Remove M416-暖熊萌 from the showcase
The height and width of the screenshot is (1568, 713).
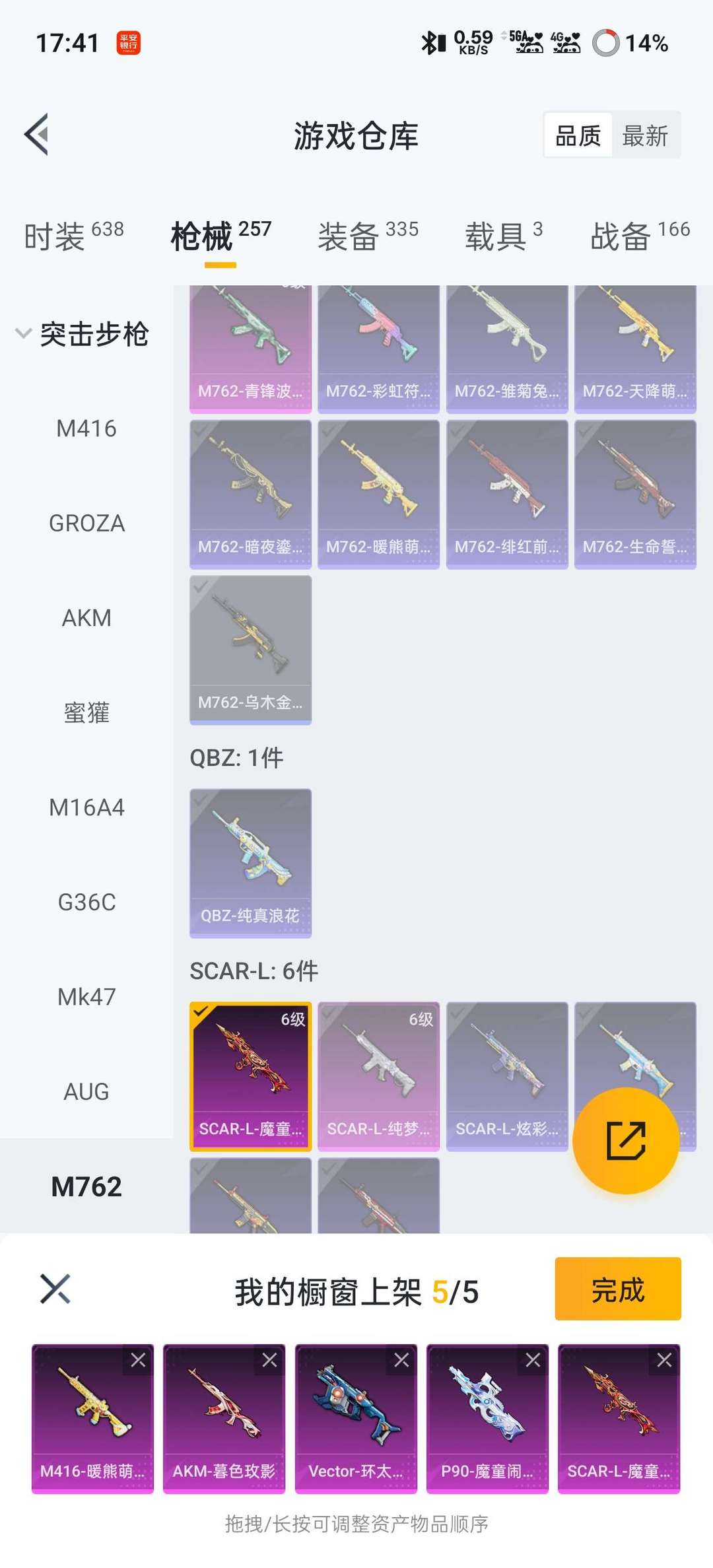[138, 1360]
